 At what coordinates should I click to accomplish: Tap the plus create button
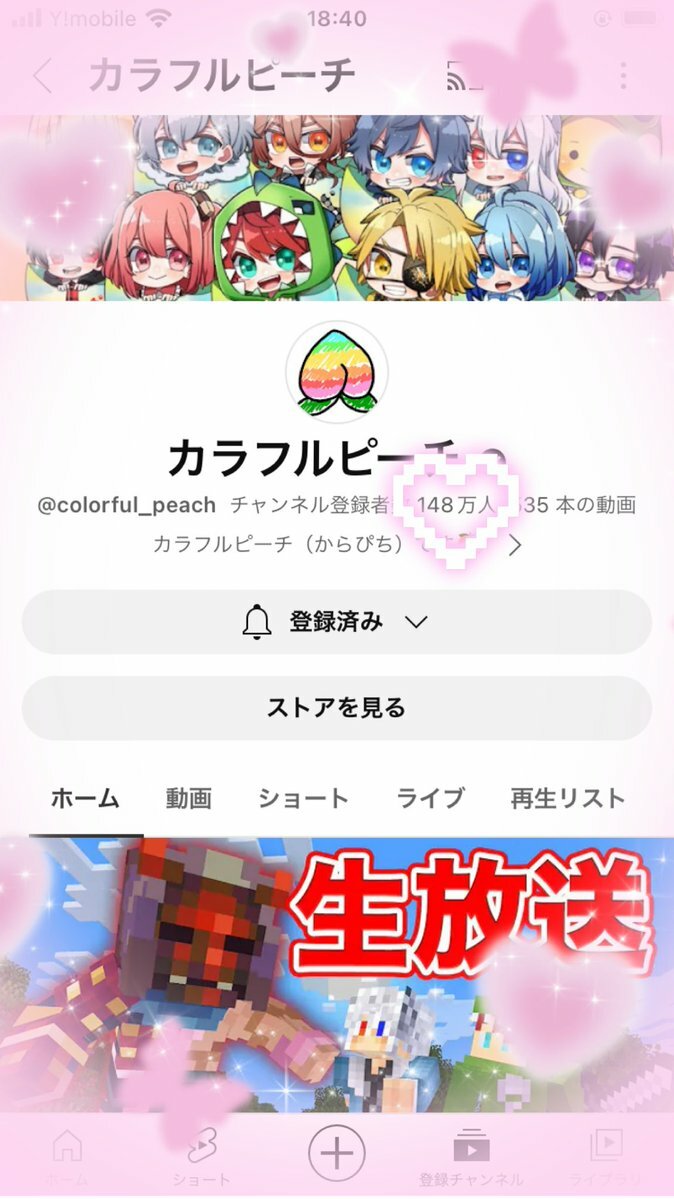pyautogui.click(x=336, y=1153)
